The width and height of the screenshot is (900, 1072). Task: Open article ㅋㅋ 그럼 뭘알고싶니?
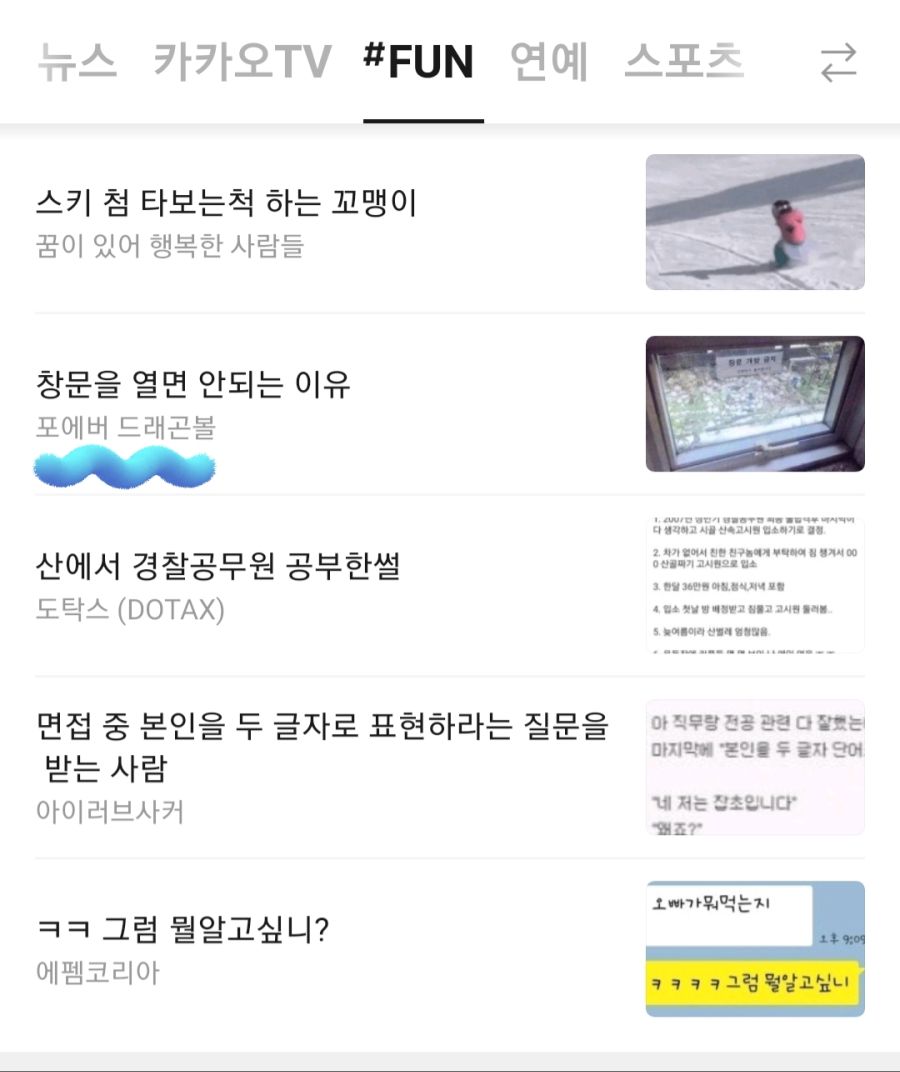182,930
